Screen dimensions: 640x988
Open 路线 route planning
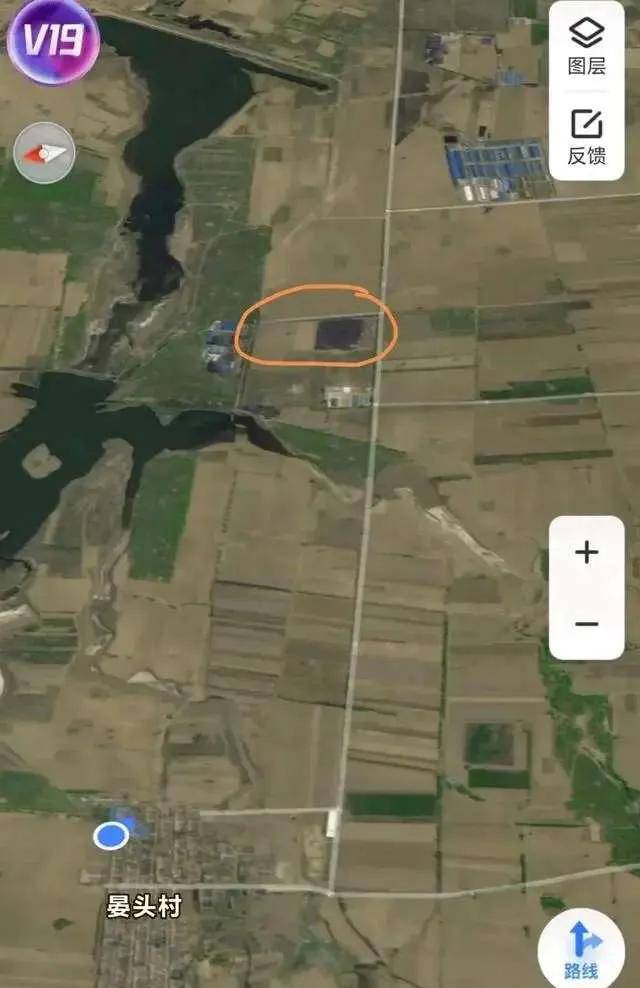[581, 950]
